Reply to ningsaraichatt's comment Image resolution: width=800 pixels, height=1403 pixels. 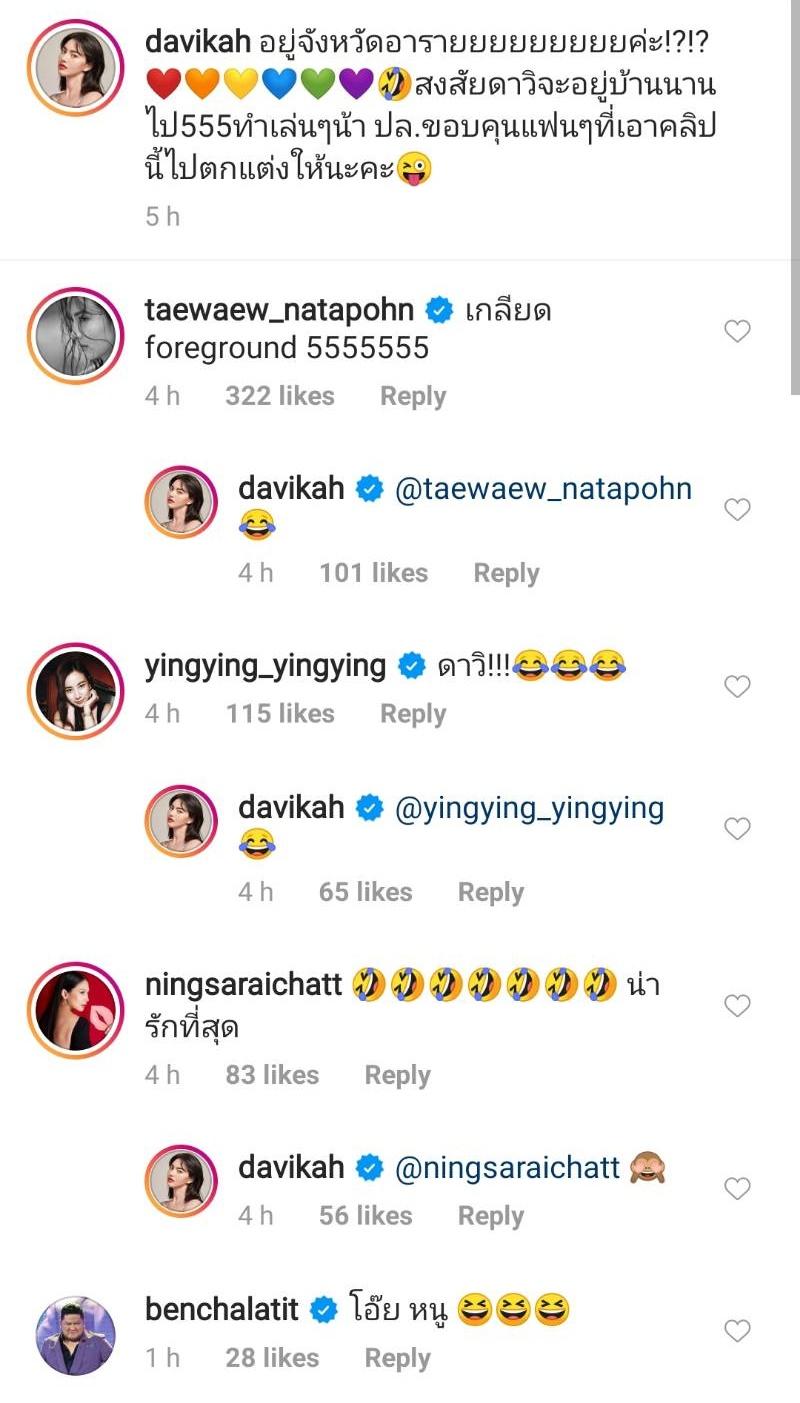pos(397,1075)
